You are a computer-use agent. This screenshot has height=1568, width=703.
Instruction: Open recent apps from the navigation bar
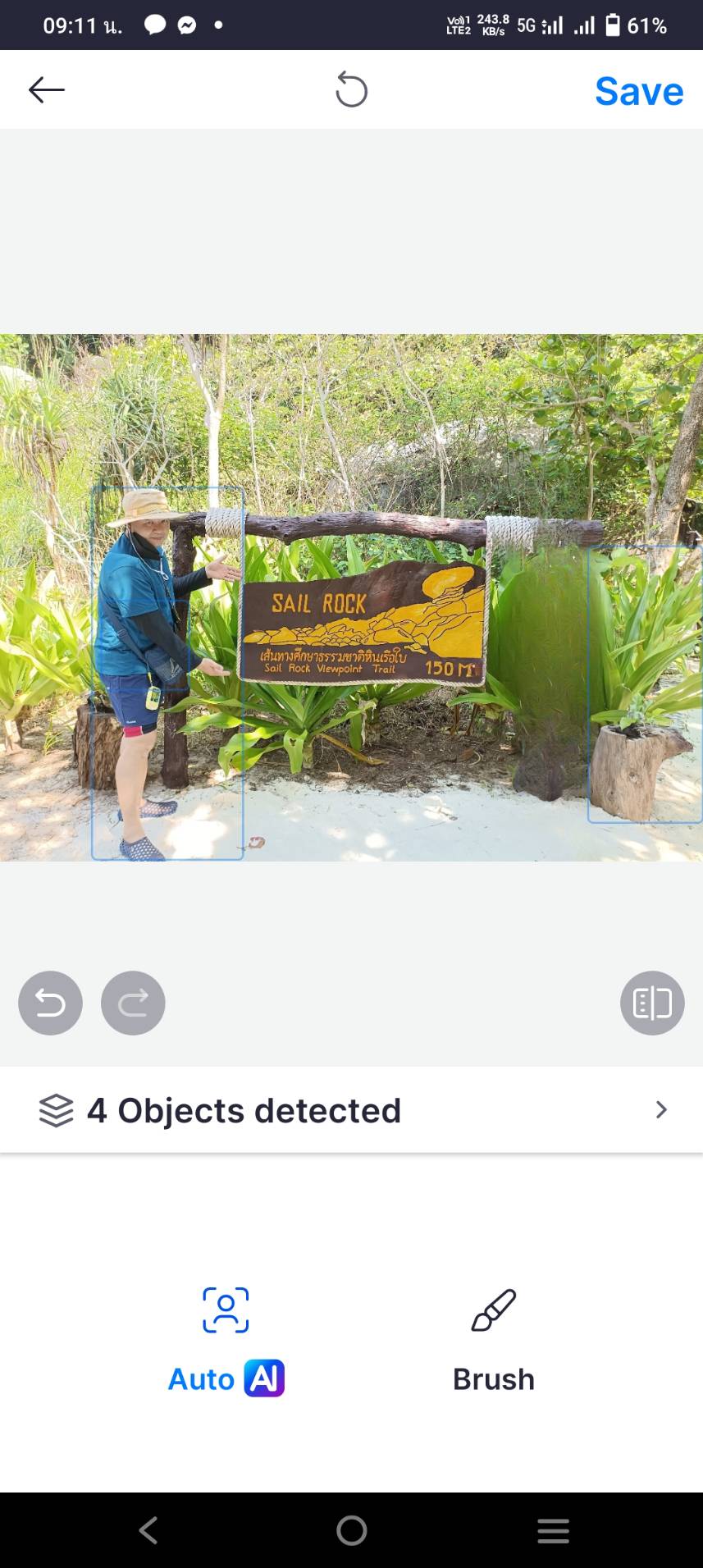(553, 1530)
